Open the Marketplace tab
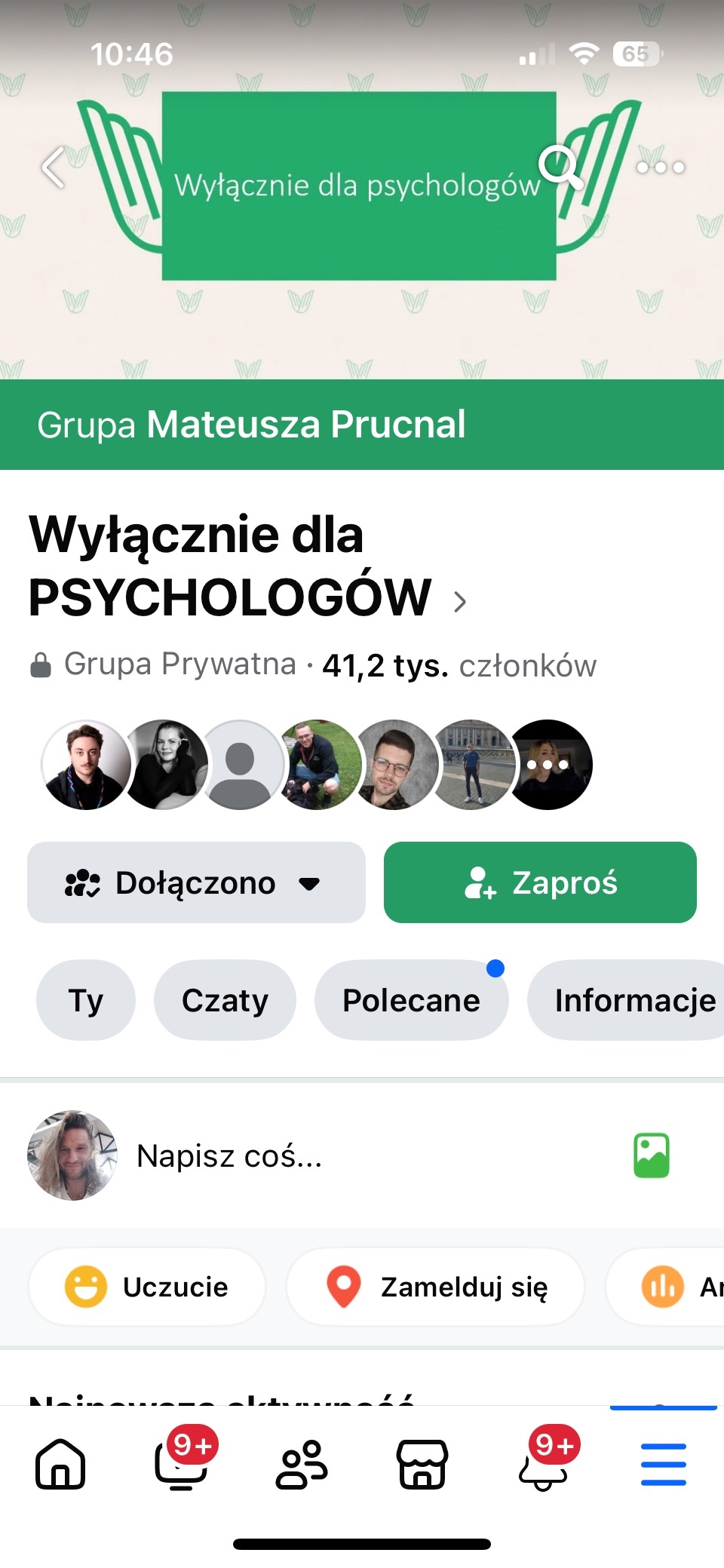The height and width of the screenshot is (1568, 724). (x=422, y=1464)
